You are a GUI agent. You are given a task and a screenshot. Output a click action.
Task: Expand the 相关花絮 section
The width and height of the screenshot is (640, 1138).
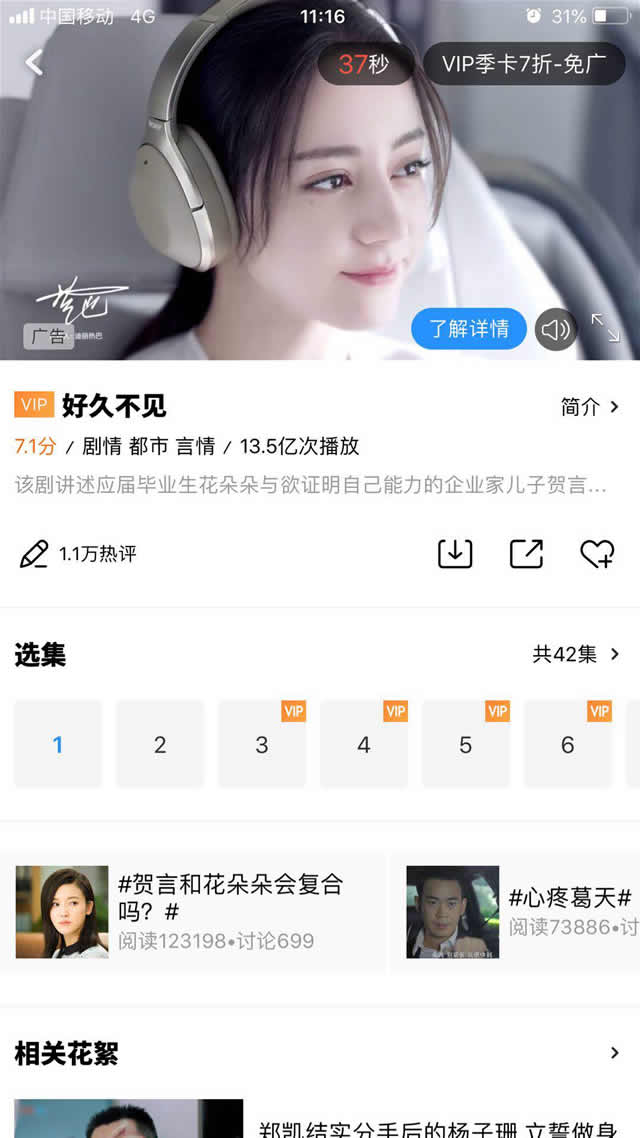click(x=613, y=1052)
